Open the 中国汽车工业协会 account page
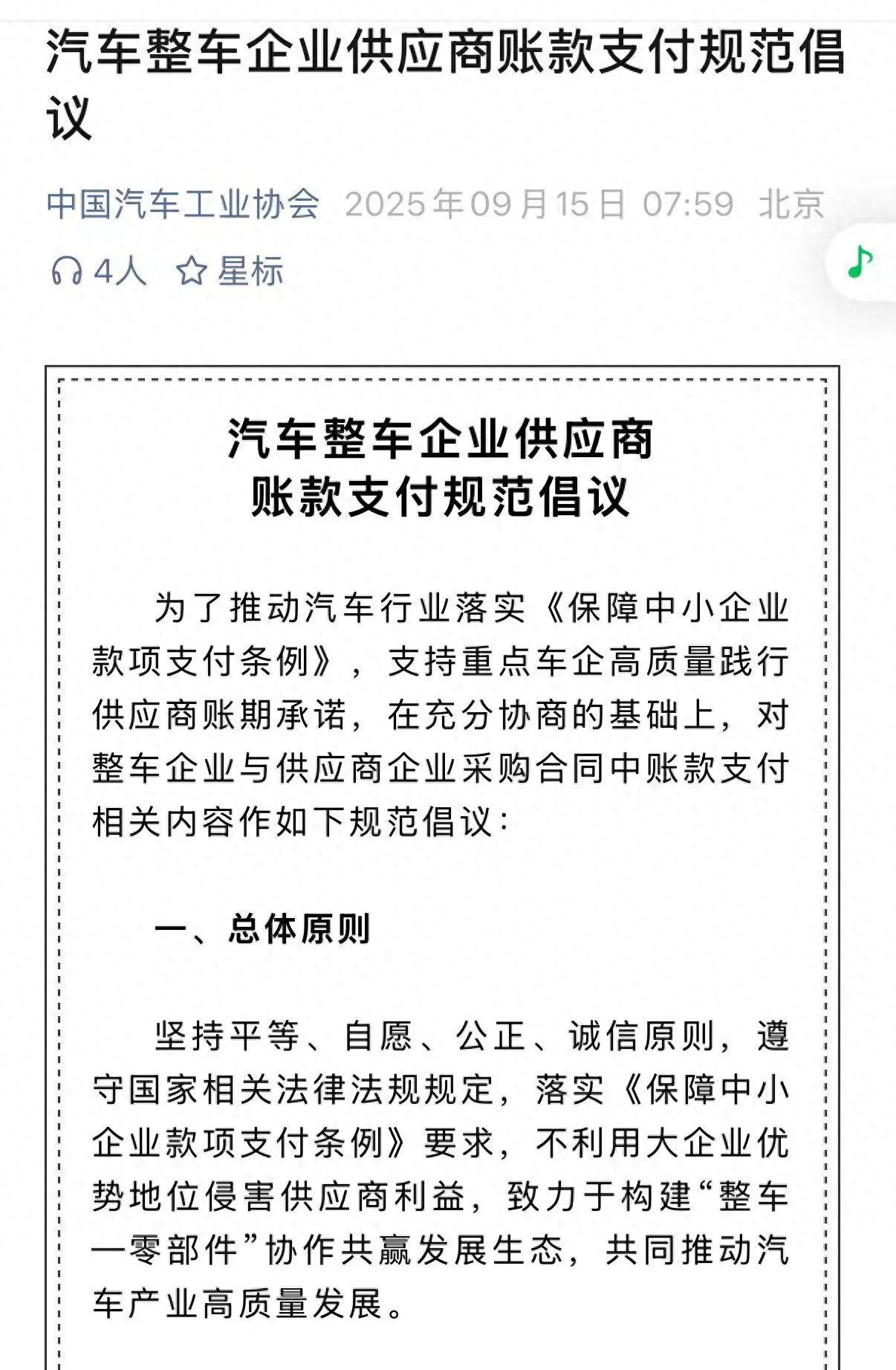The image size is (896, 1370). pos(183,204)
